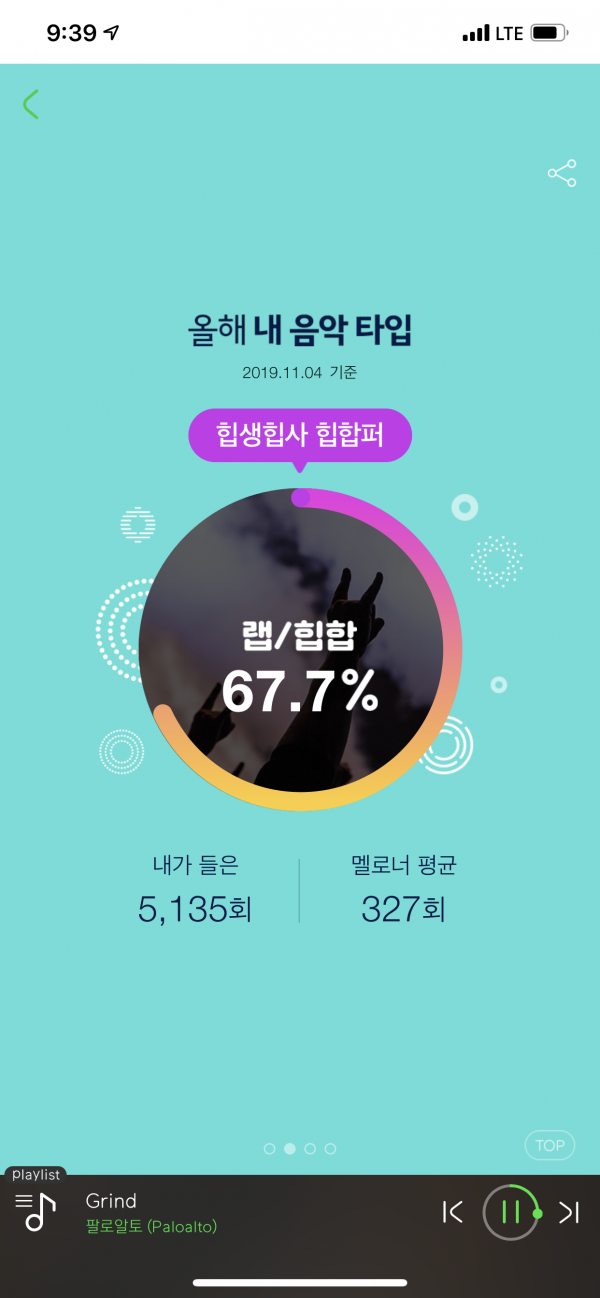600x1298 pixels.
Task: Jump to the third page dot
Action: (310, 1149)
